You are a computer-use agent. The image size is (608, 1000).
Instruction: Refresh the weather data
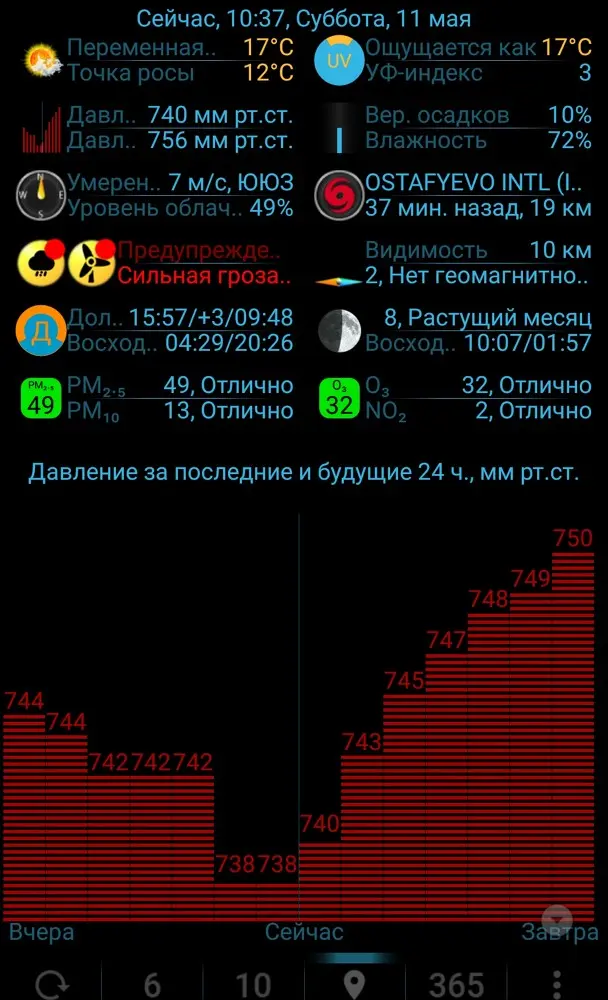(51, 983)
